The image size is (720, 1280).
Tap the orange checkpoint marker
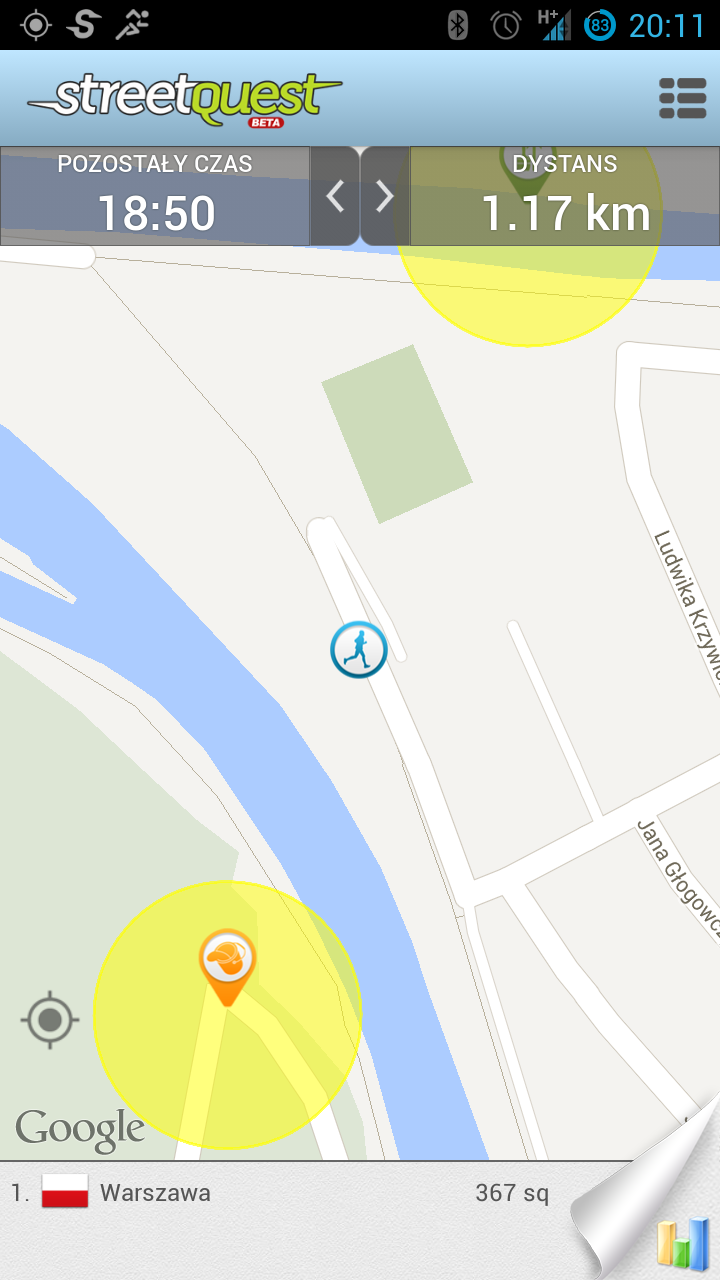click(x=227, y=962)
